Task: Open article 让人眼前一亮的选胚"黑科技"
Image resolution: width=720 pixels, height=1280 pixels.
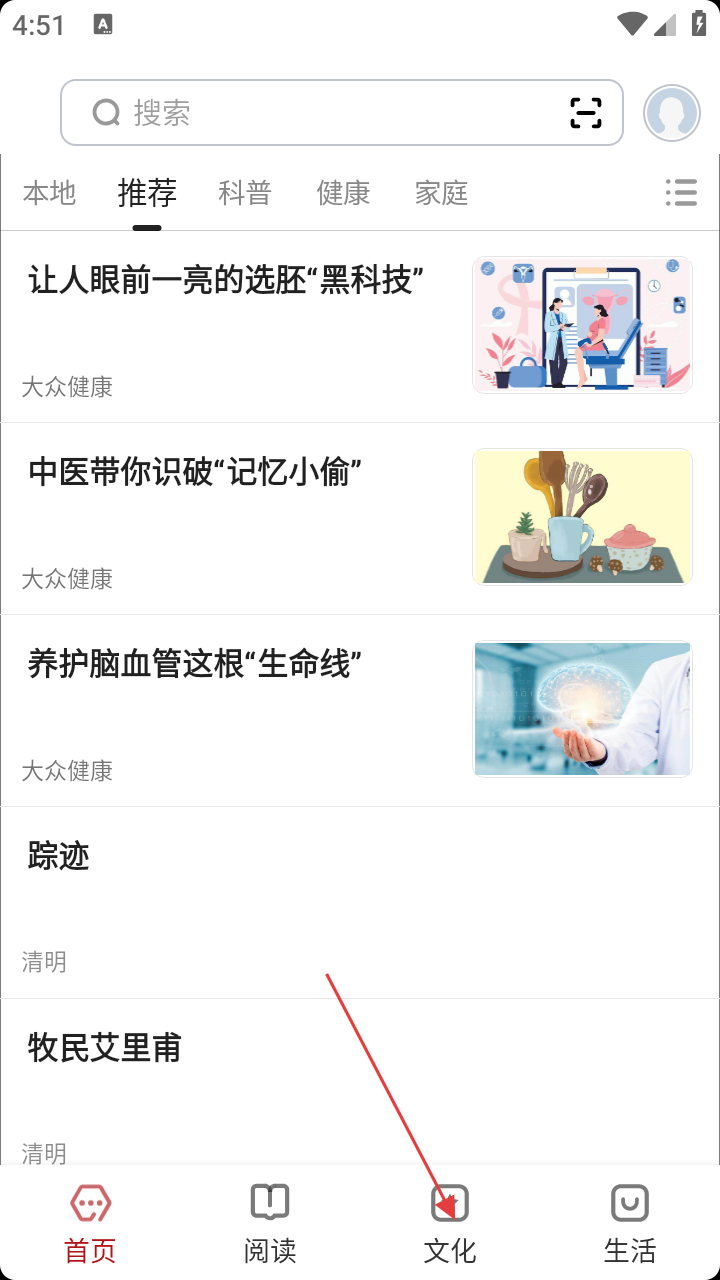Action: coord(226,281)
